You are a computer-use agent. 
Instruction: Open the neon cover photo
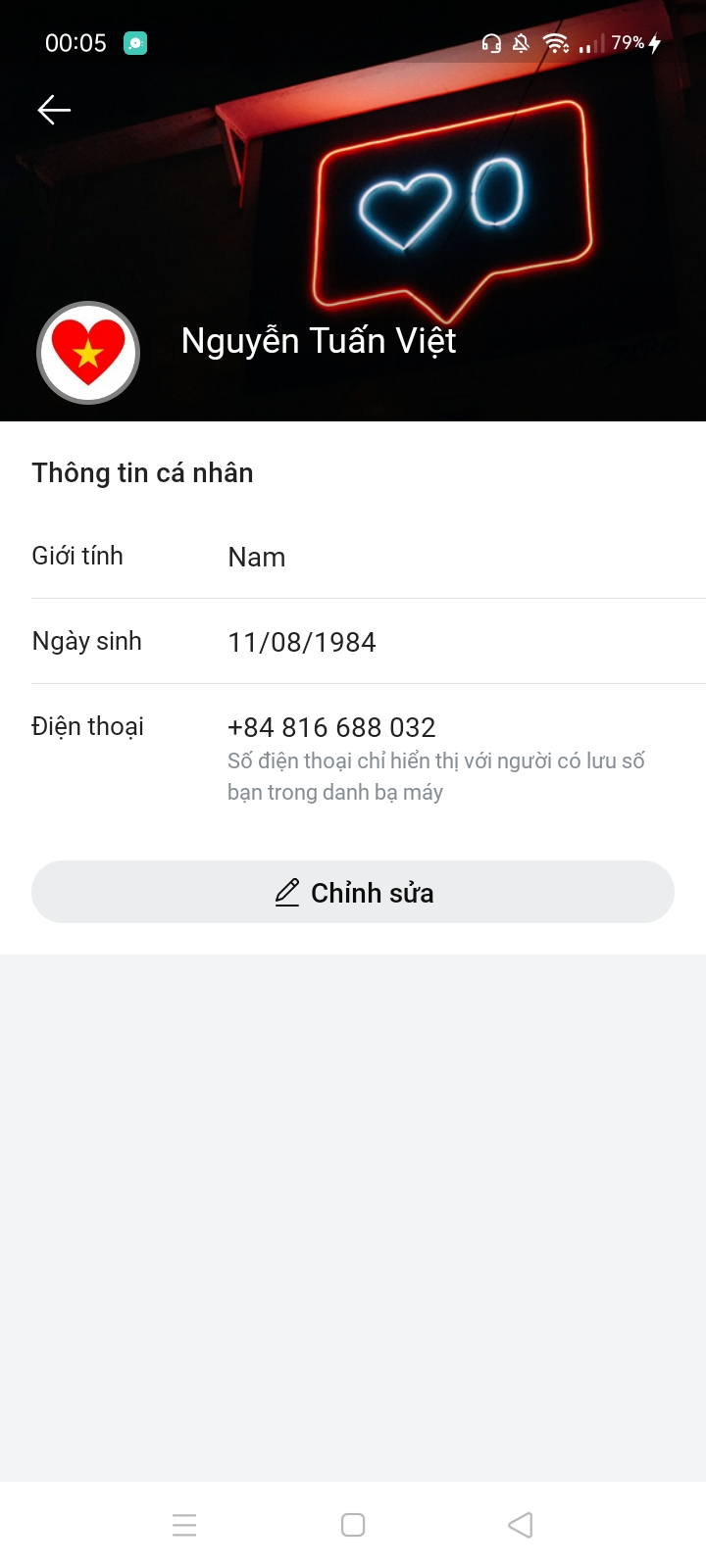tap(441, 196)
